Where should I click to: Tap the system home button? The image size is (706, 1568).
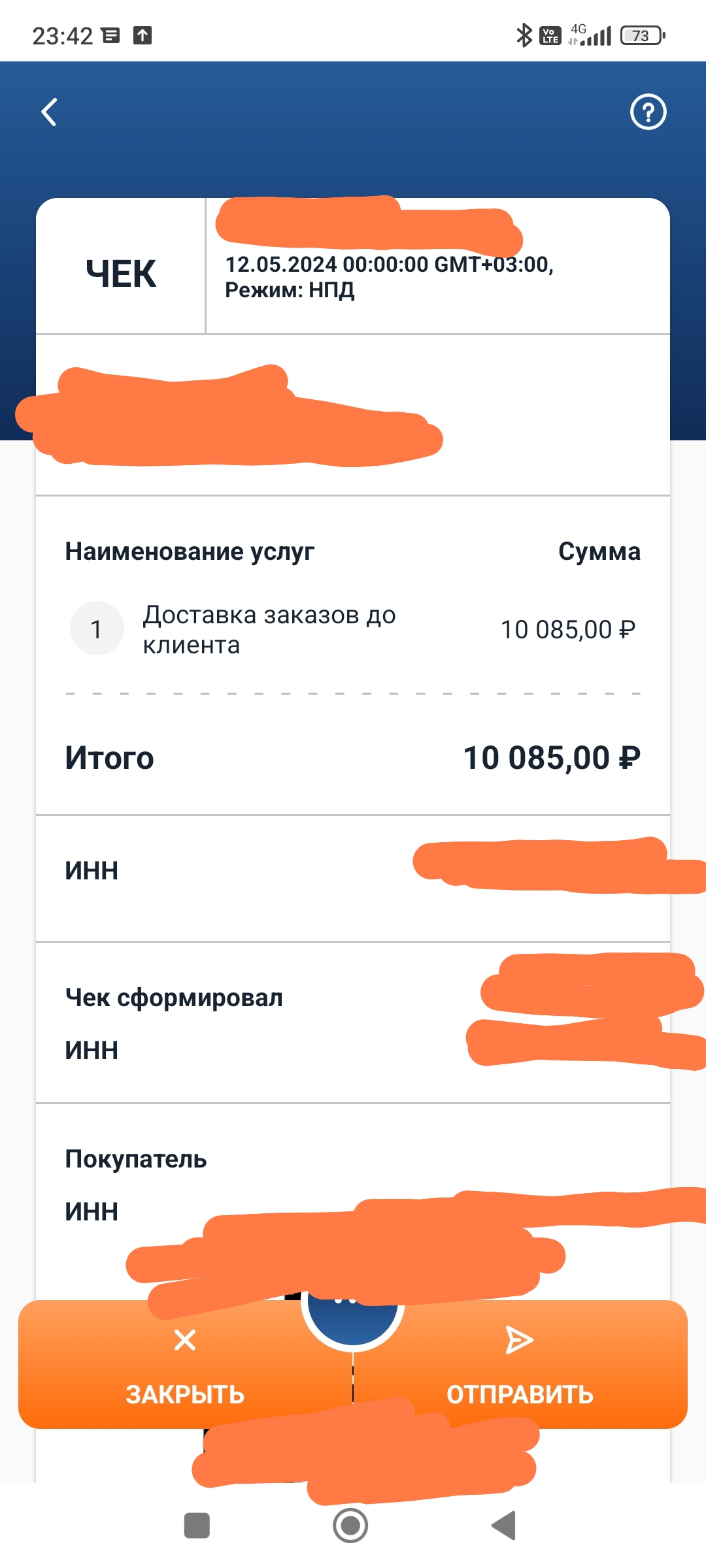tap(350, 1526)
